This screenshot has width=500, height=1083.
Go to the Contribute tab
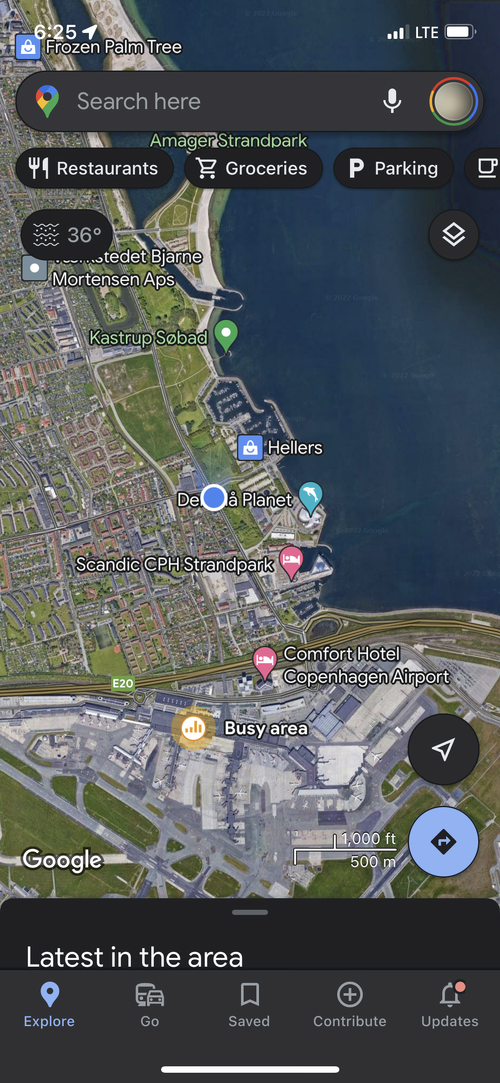tap(349, 1006)
